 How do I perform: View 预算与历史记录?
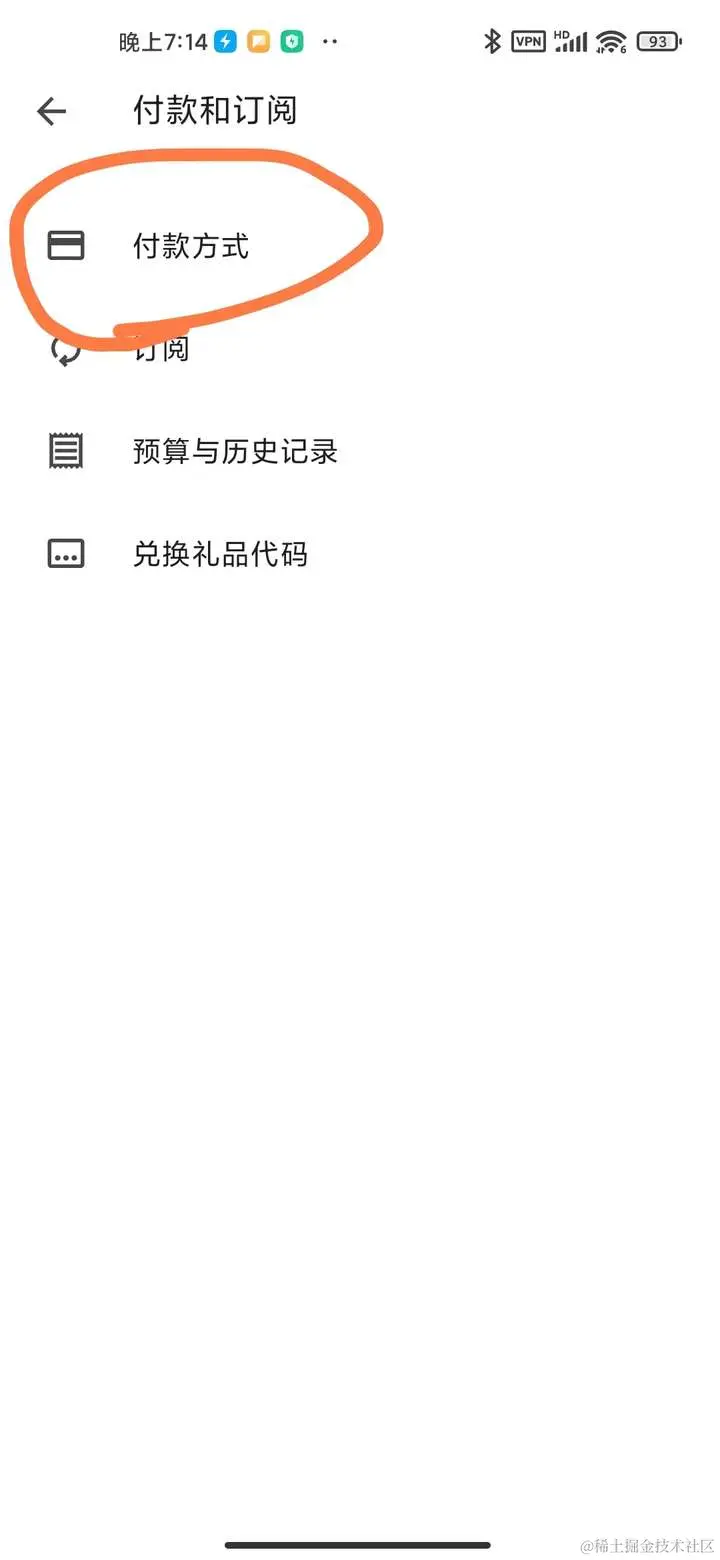tap(235, 451)
